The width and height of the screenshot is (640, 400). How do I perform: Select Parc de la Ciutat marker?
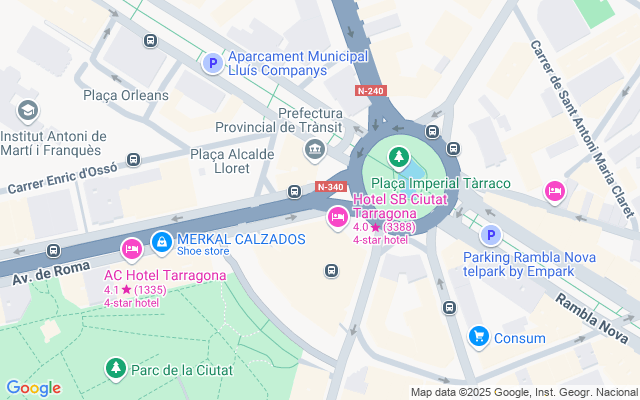(116, 370)
